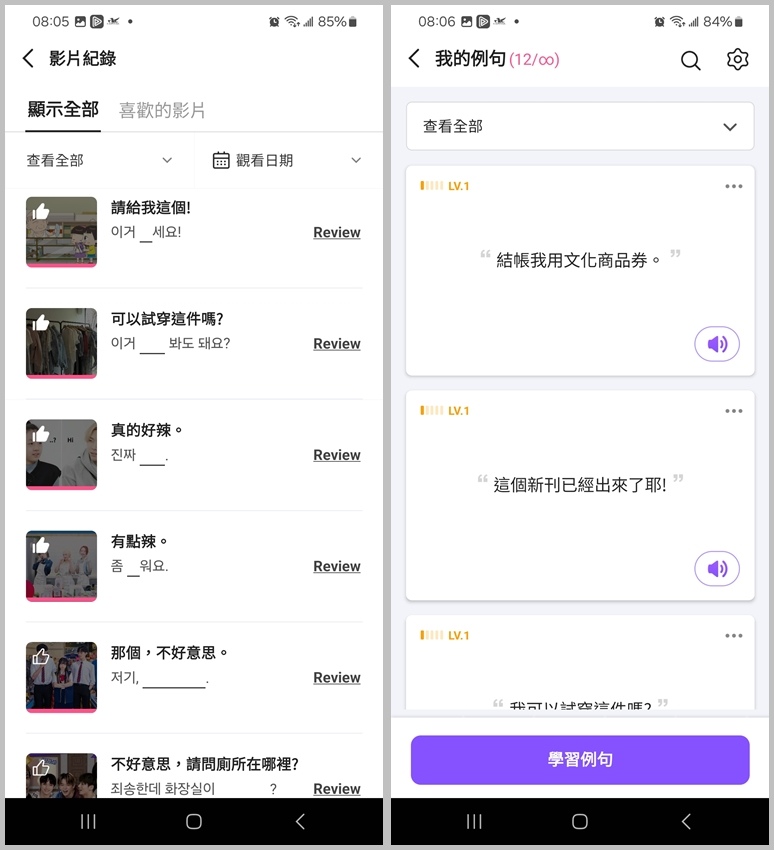Open more options for 這個新刊已經出來了耶!
This screenshot has width=774, height=850.
(734, 411)
